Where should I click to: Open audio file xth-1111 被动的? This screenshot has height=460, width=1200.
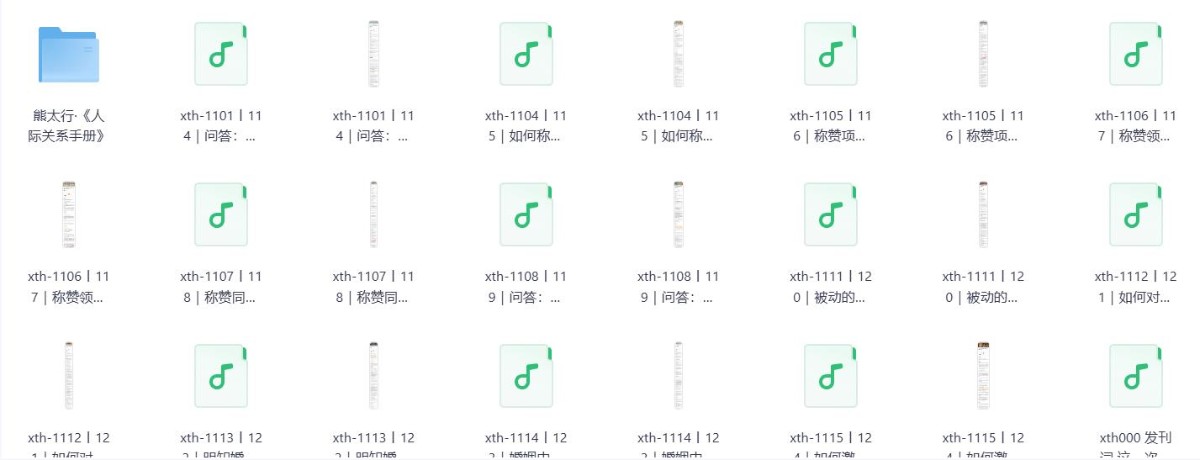point(831,215)
